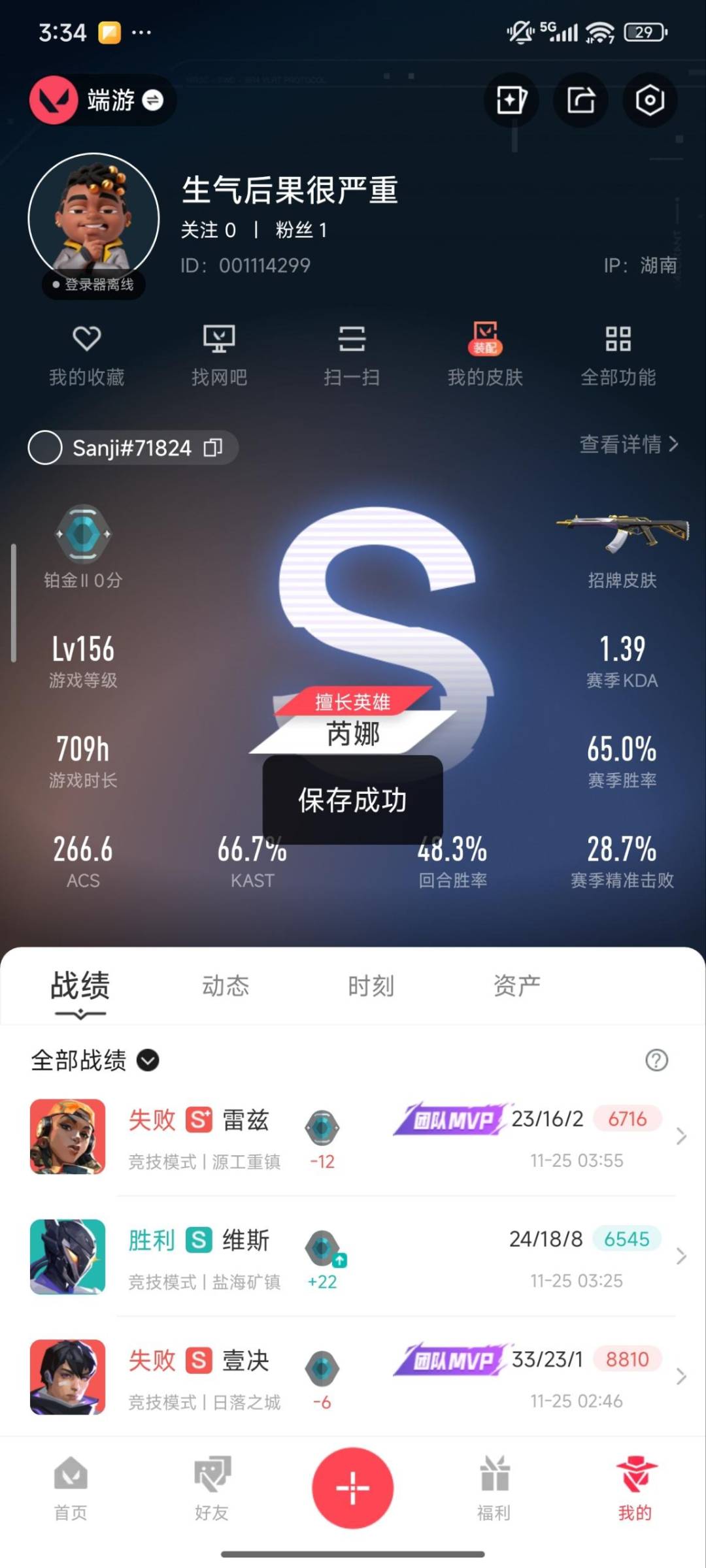Open 我的皮肤 skins icon
This screenshot has width=706, height=1568.
pyautogui.click(x=485, y=353)
